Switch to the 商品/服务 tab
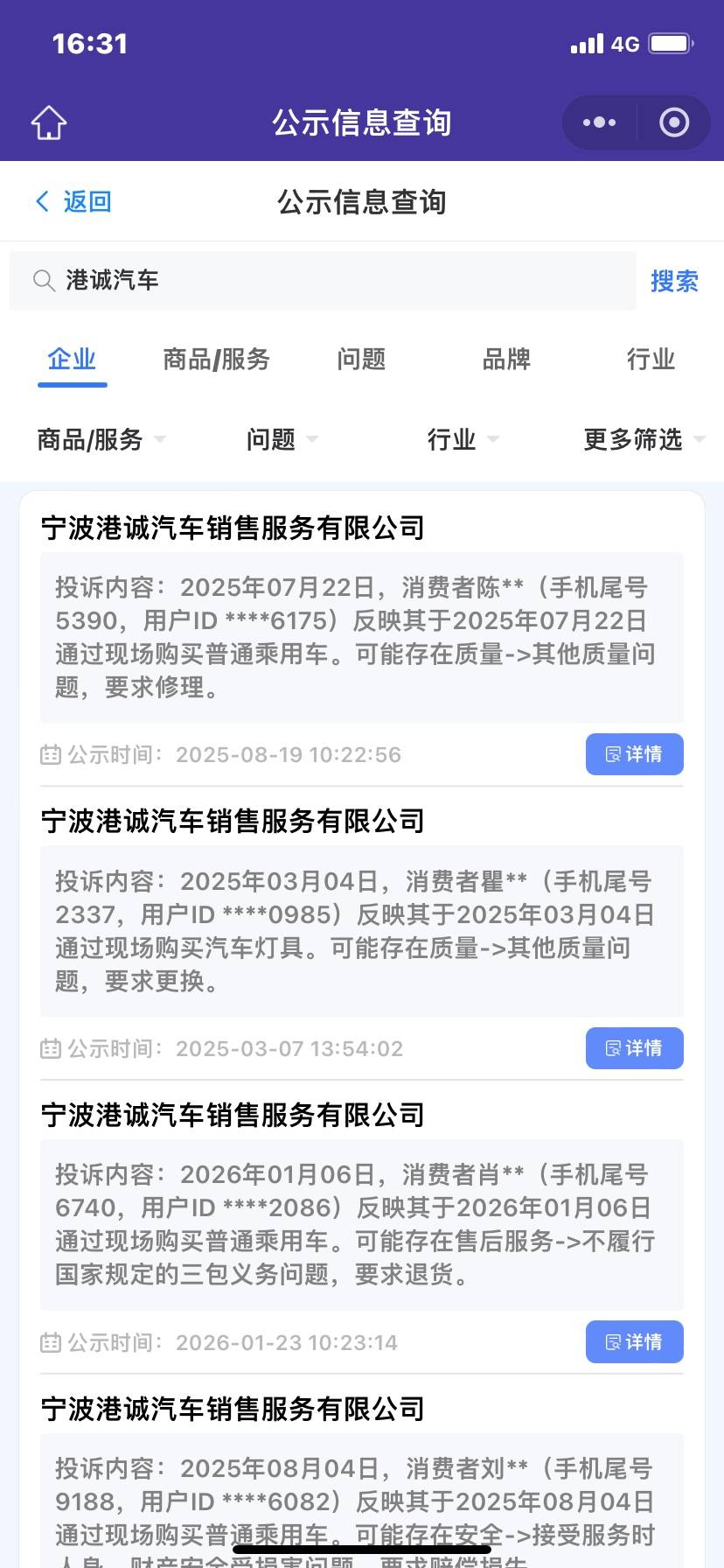 (216, 359)
